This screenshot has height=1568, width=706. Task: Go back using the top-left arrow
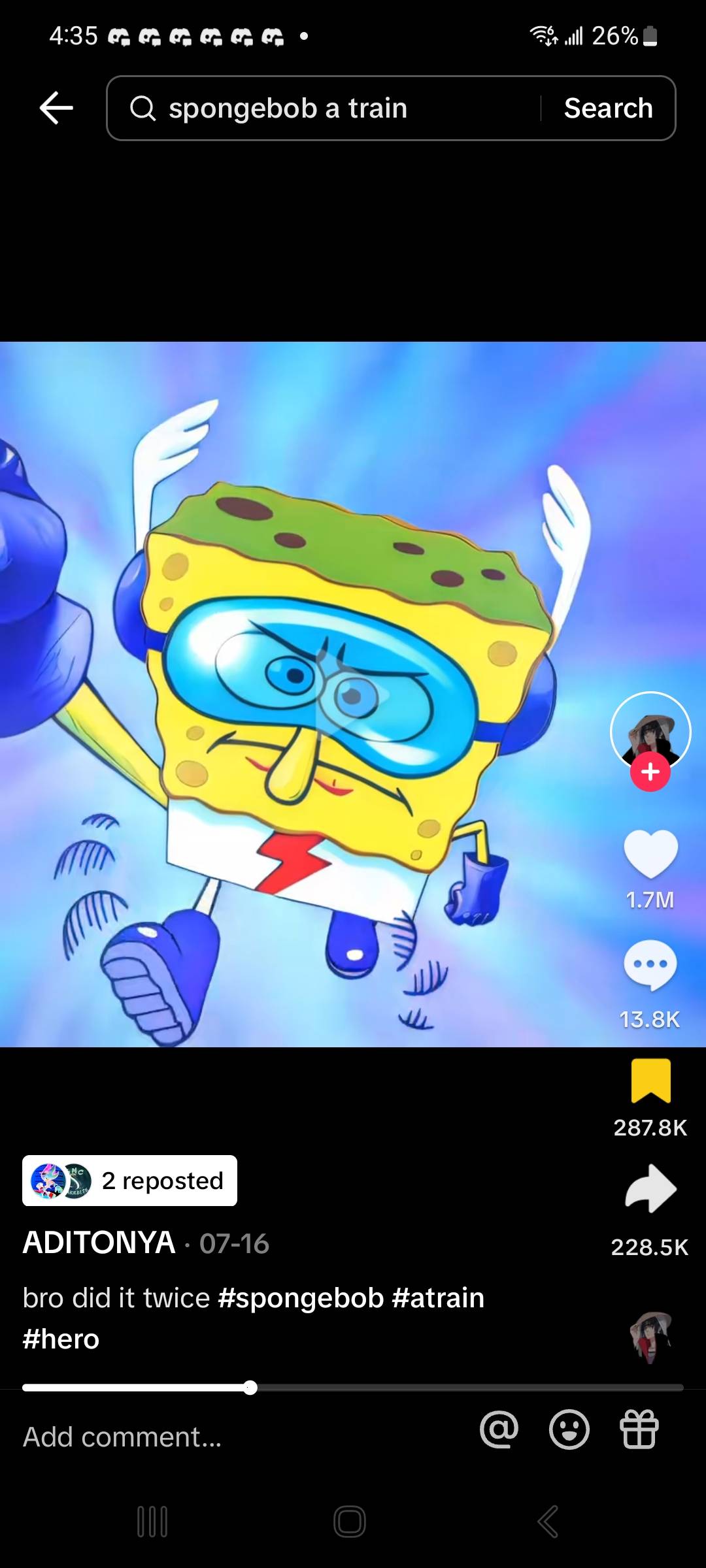tap(56, 108)
